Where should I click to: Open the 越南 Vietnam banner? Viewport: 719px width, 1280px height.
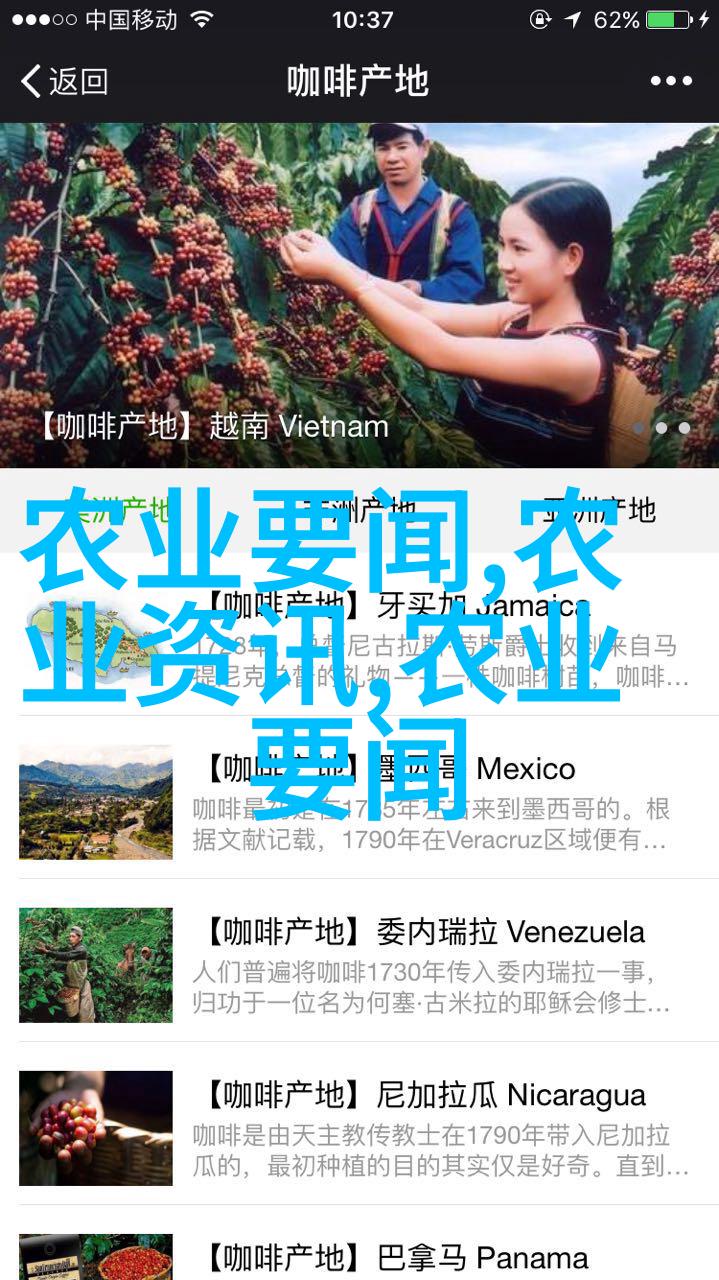(x=359, y=295)
